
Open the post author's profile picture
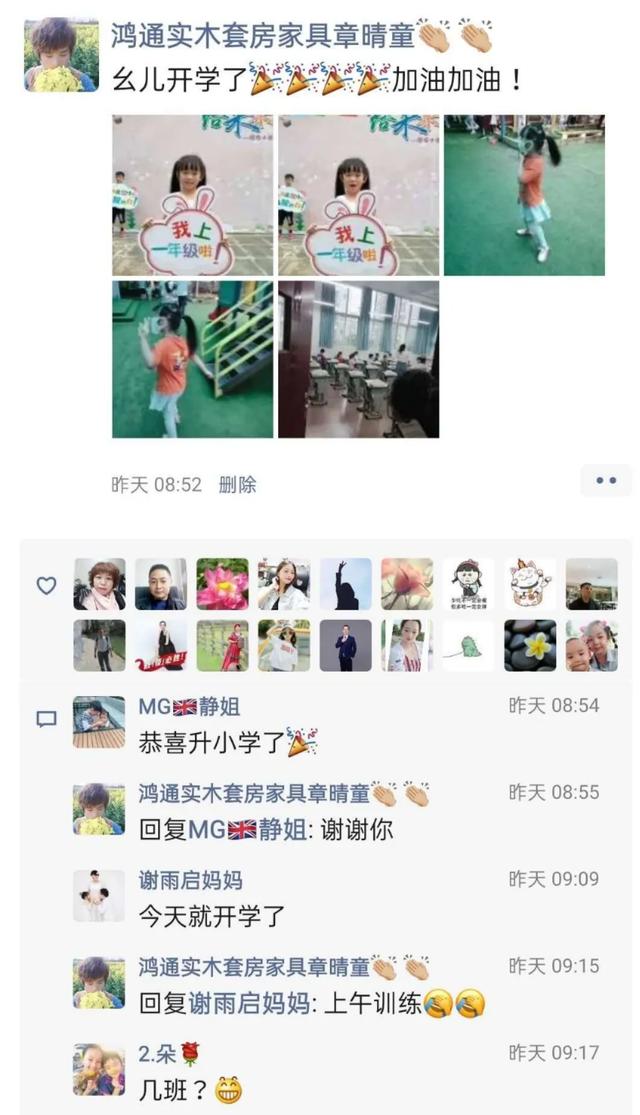(x=60, y=55)
